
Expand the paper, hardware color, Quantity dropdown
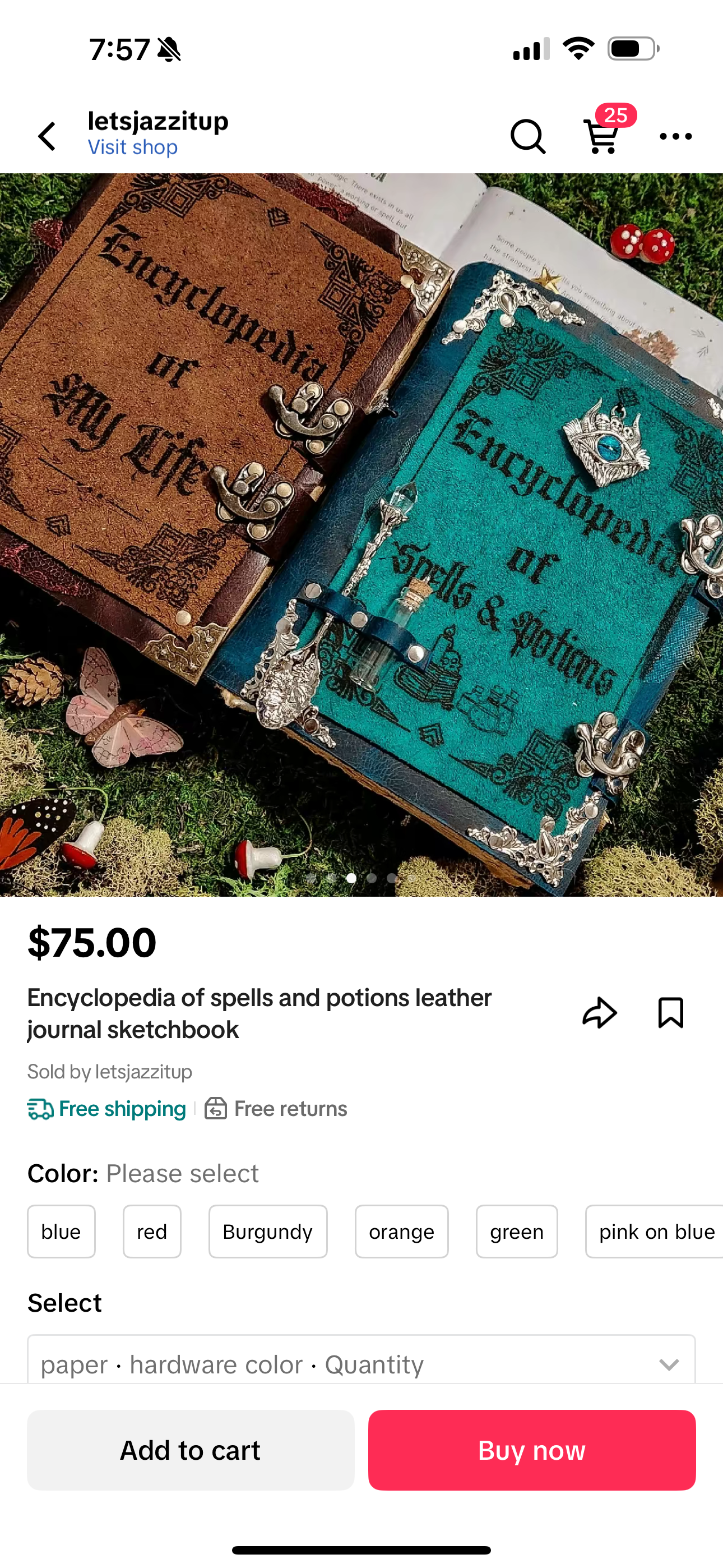[361, 1363]
